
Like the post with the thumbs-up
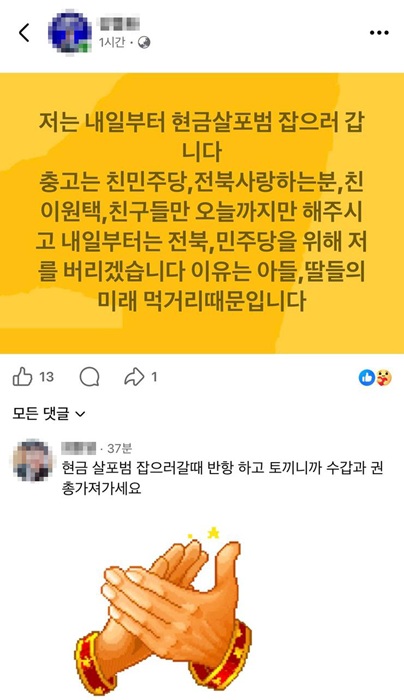click(x=22, y=377)
